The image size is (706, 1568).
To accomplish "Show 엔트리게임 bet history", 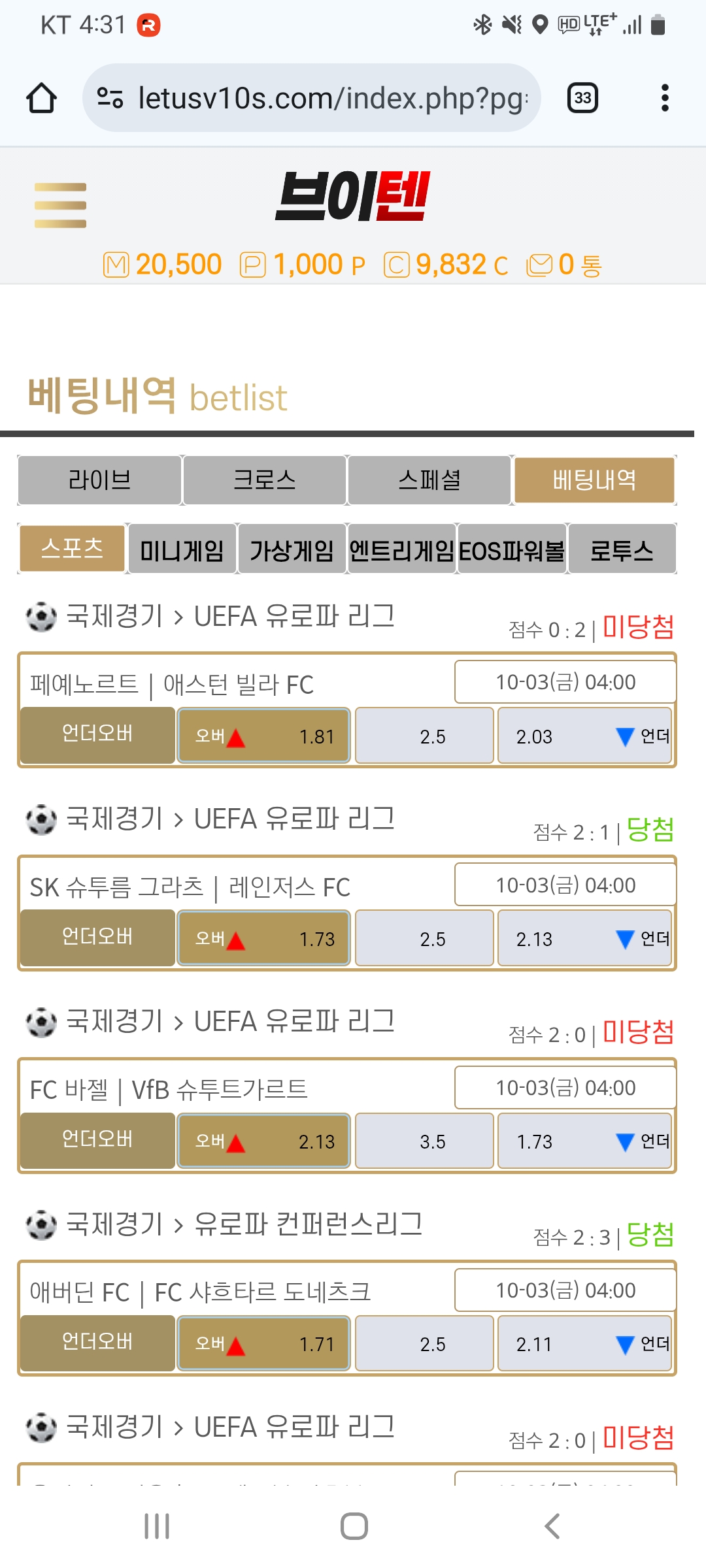I will [x=401, y=550].
